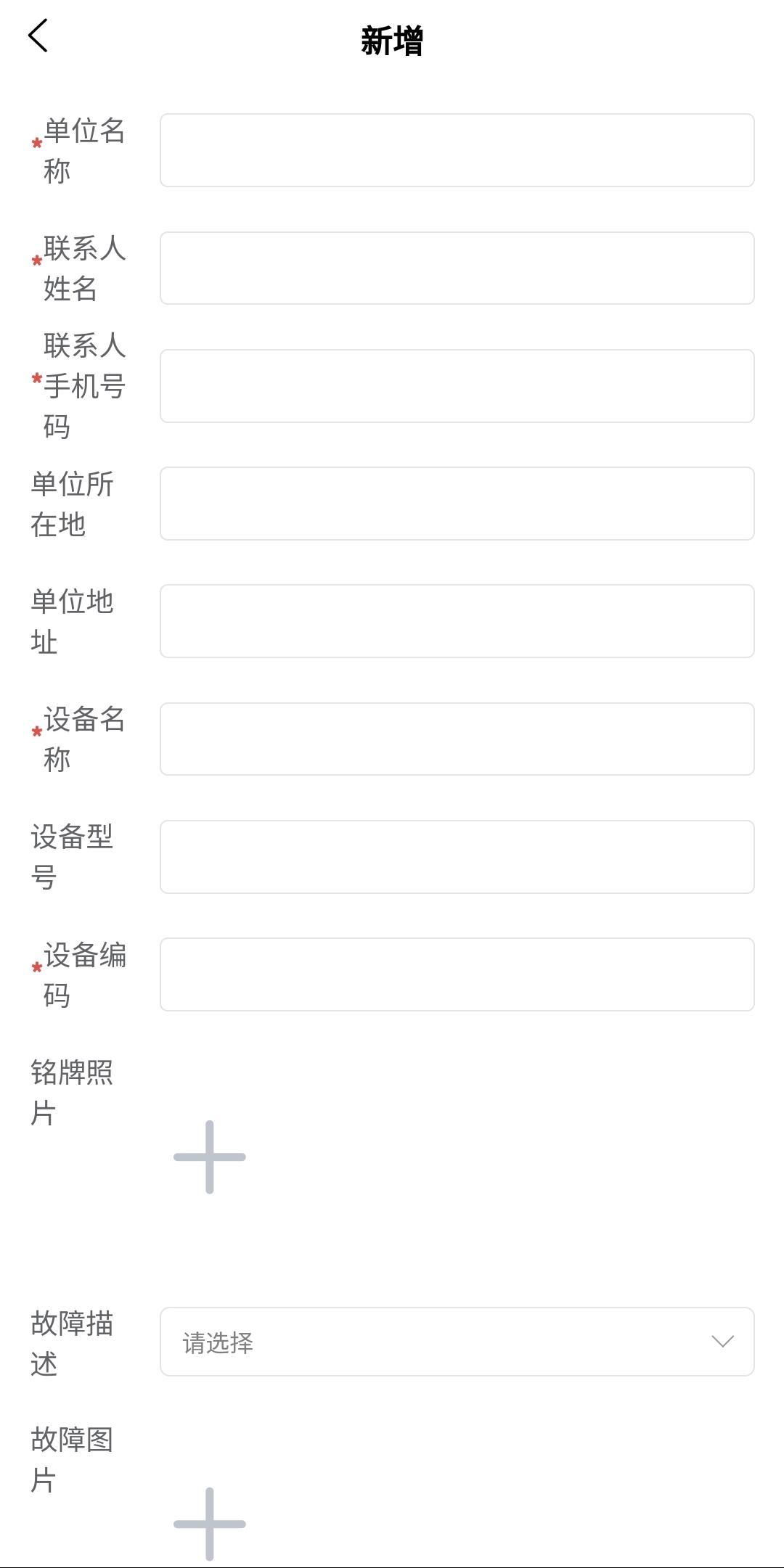Focus the 单位地址 input field
The image size is (784, 1568).
(x=457, y=621)
